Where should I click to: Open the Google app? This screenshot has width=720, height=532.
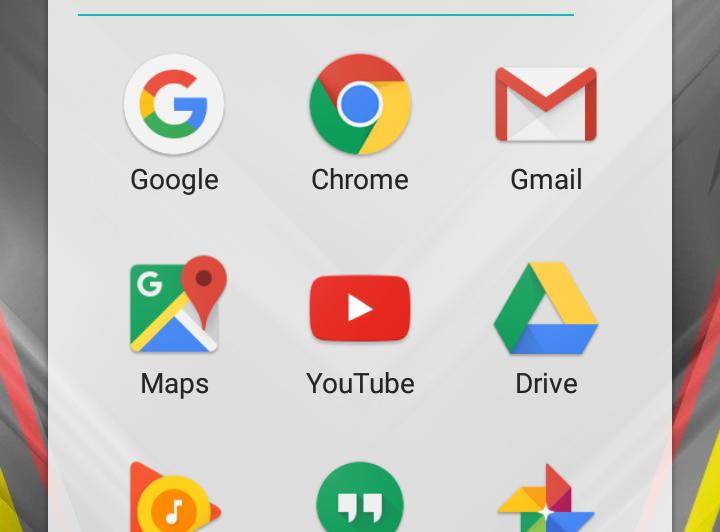click(174, 105)
